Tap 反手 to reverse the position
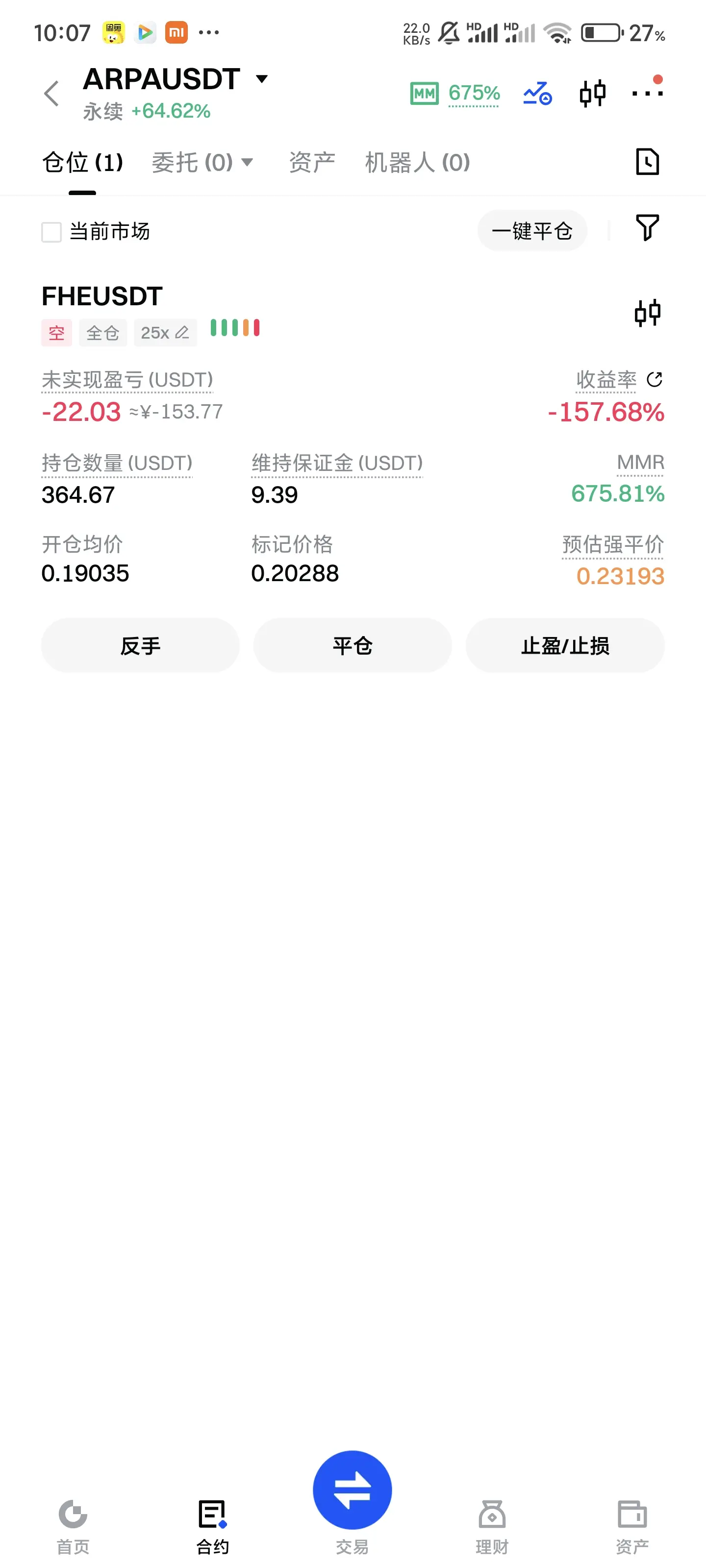 click(140, 645)
